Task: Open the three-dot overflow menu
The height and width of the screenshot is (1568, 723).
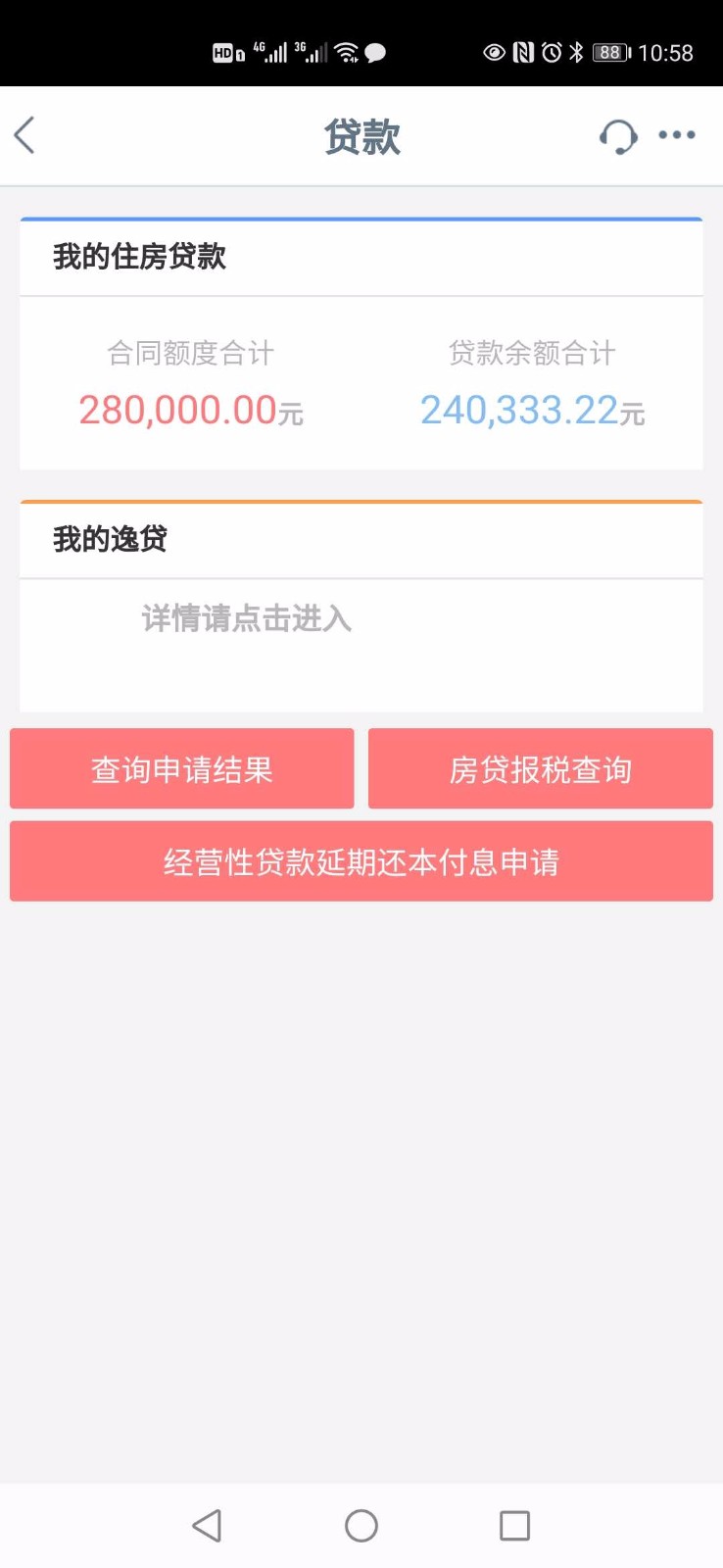Action: click(x=677, y=135)
